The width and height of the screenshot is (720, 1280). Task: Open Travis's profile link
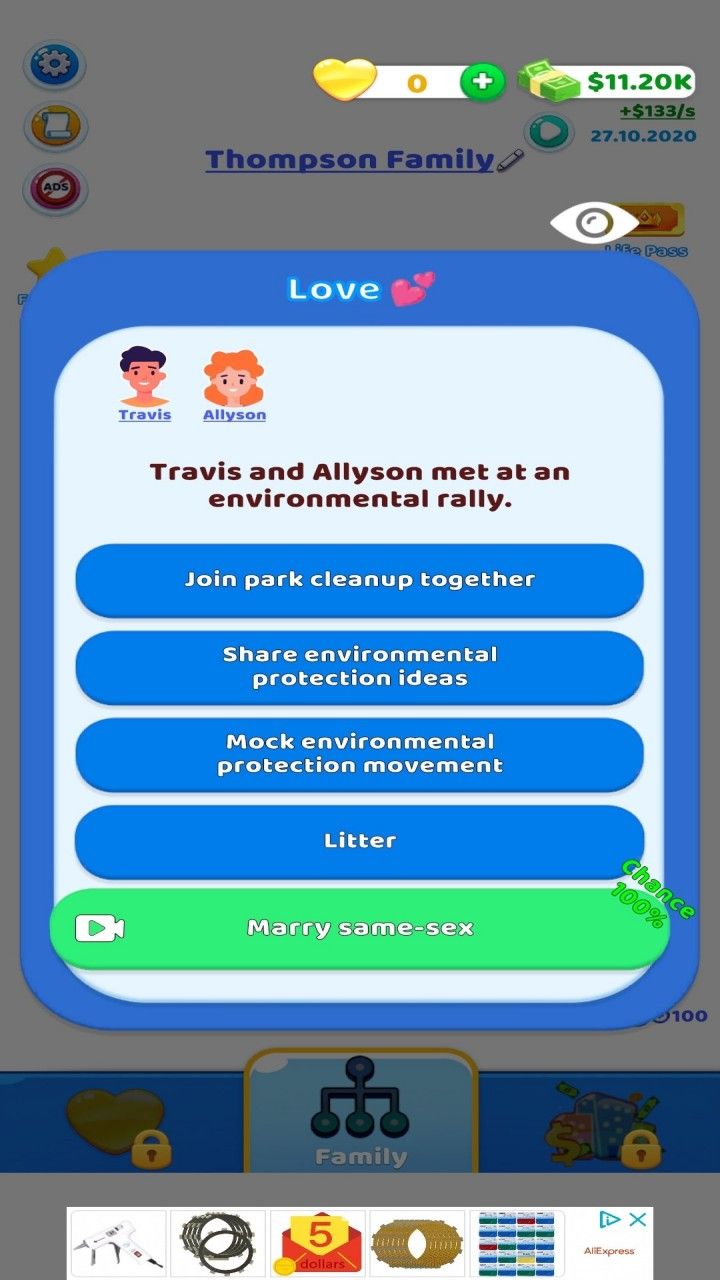pyautogui.click(x=145, y=414)
